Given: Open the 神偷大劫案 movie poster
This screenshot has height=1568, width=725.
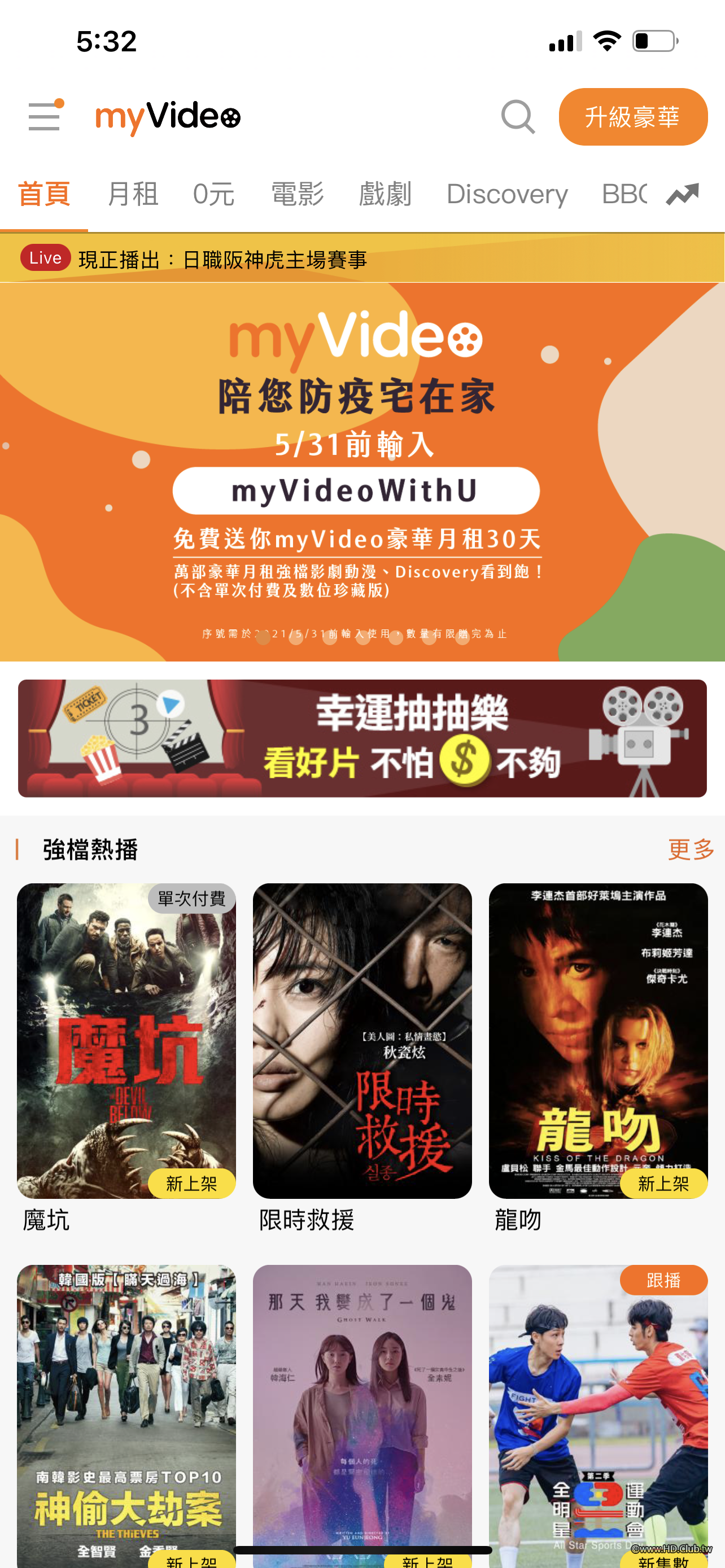Looking at the screenshot, I should point(126,1412).
